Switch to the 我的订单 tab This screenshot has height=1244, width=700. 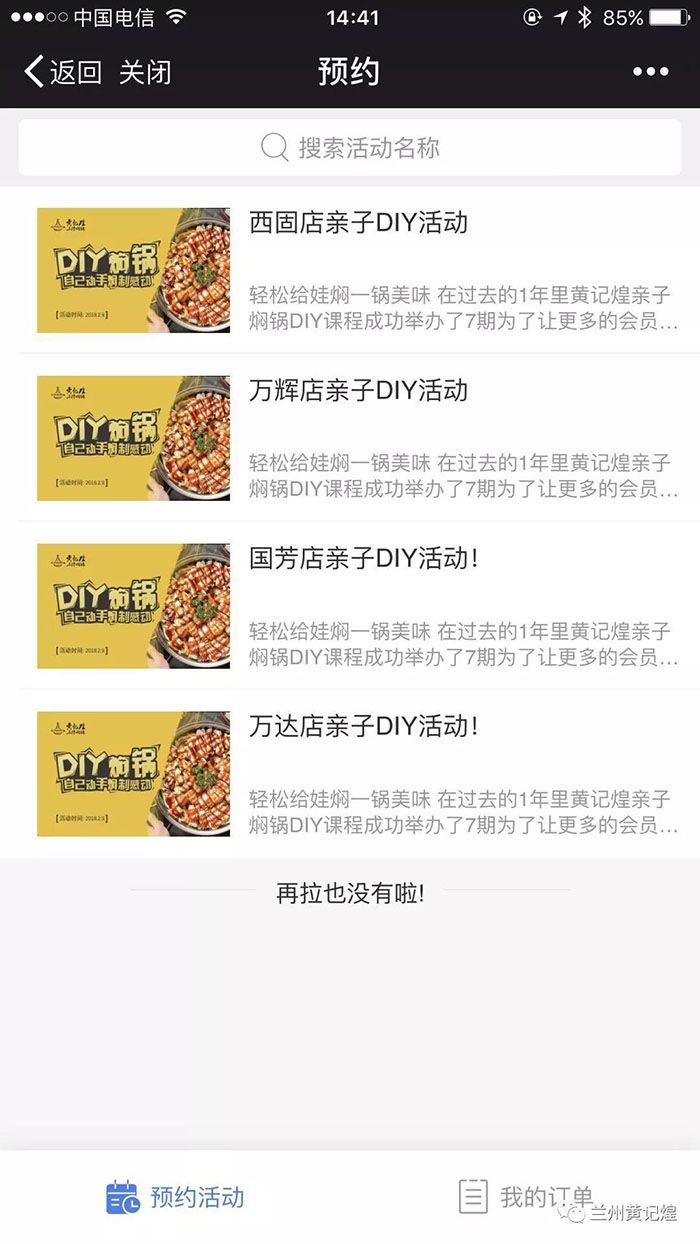point(525,1197)
